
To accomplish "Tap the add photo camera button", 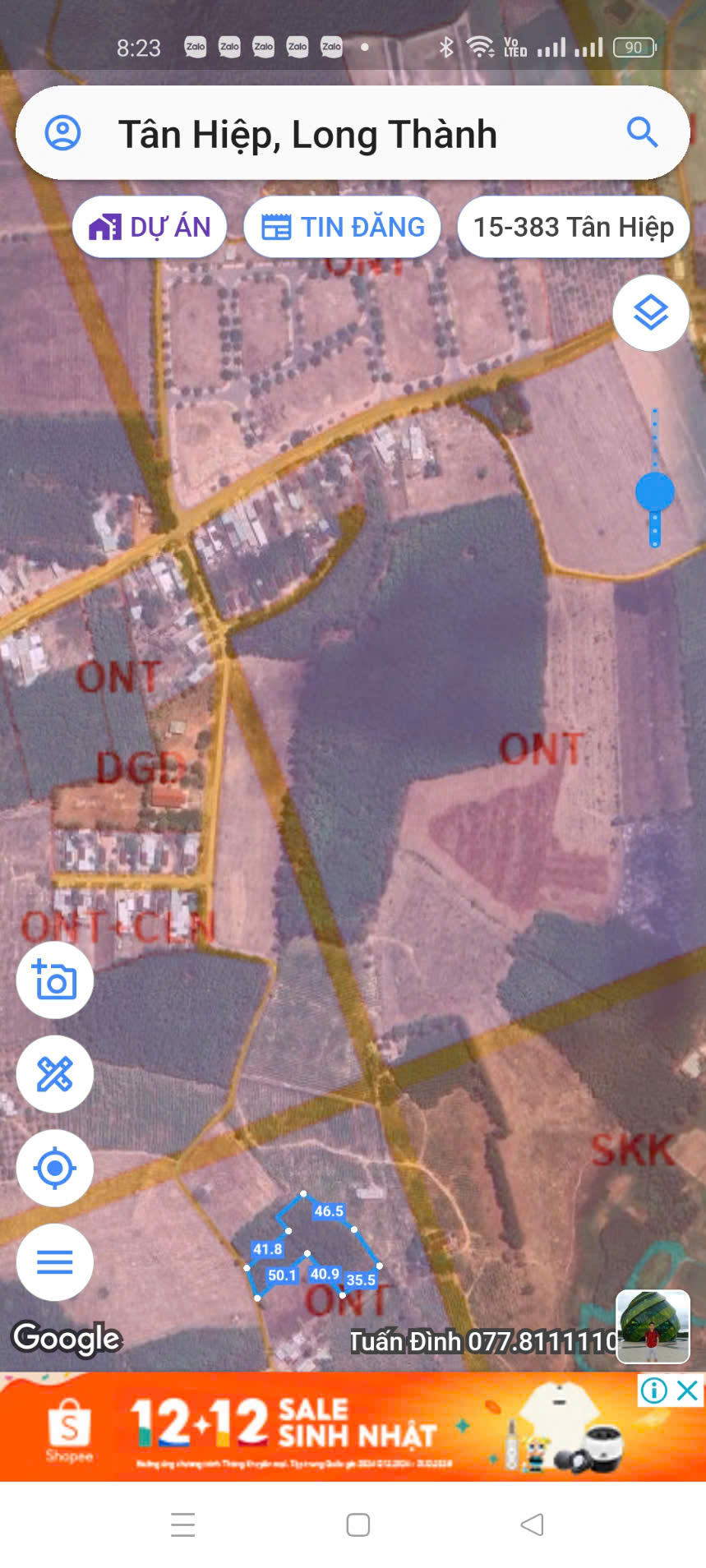I will [x=54, y=980].
